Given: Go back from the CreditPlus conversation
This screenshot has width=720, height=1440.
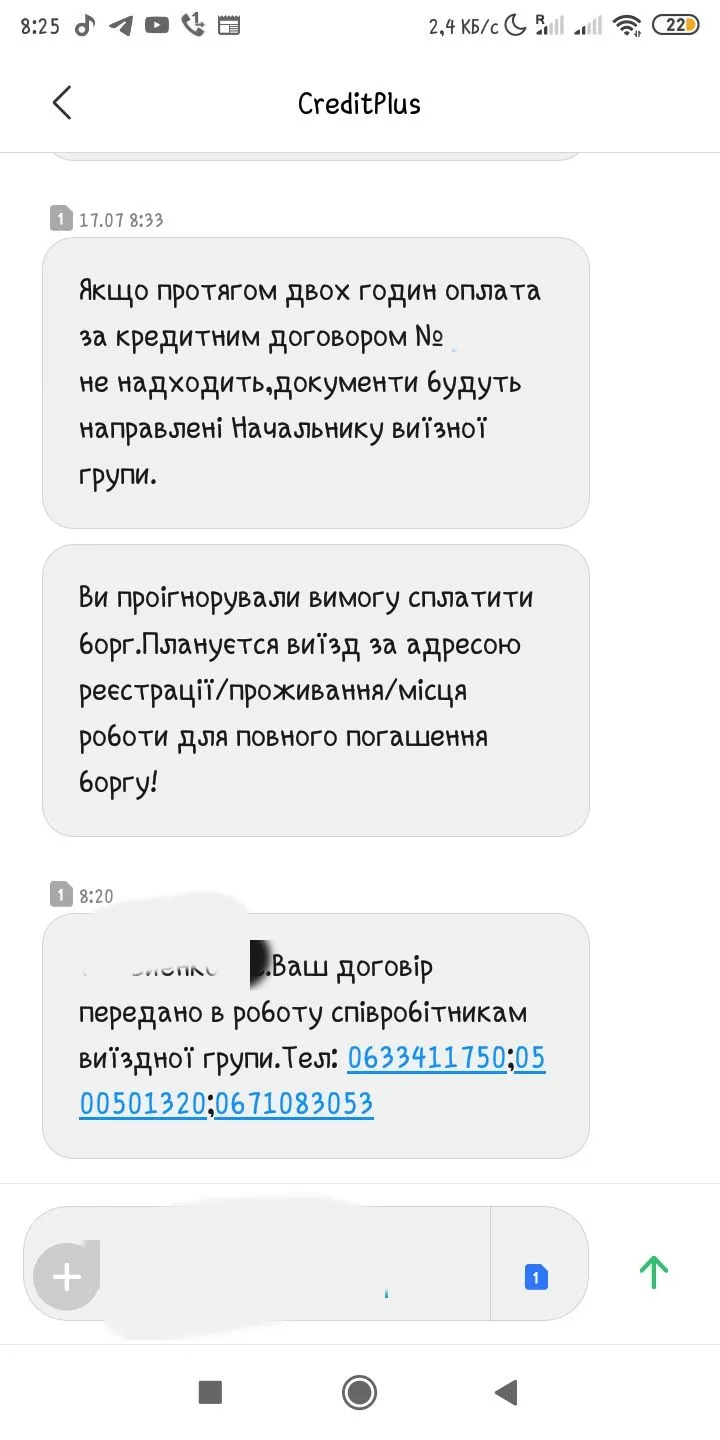Looking at the screenshot, I should (x=62, y=103).
